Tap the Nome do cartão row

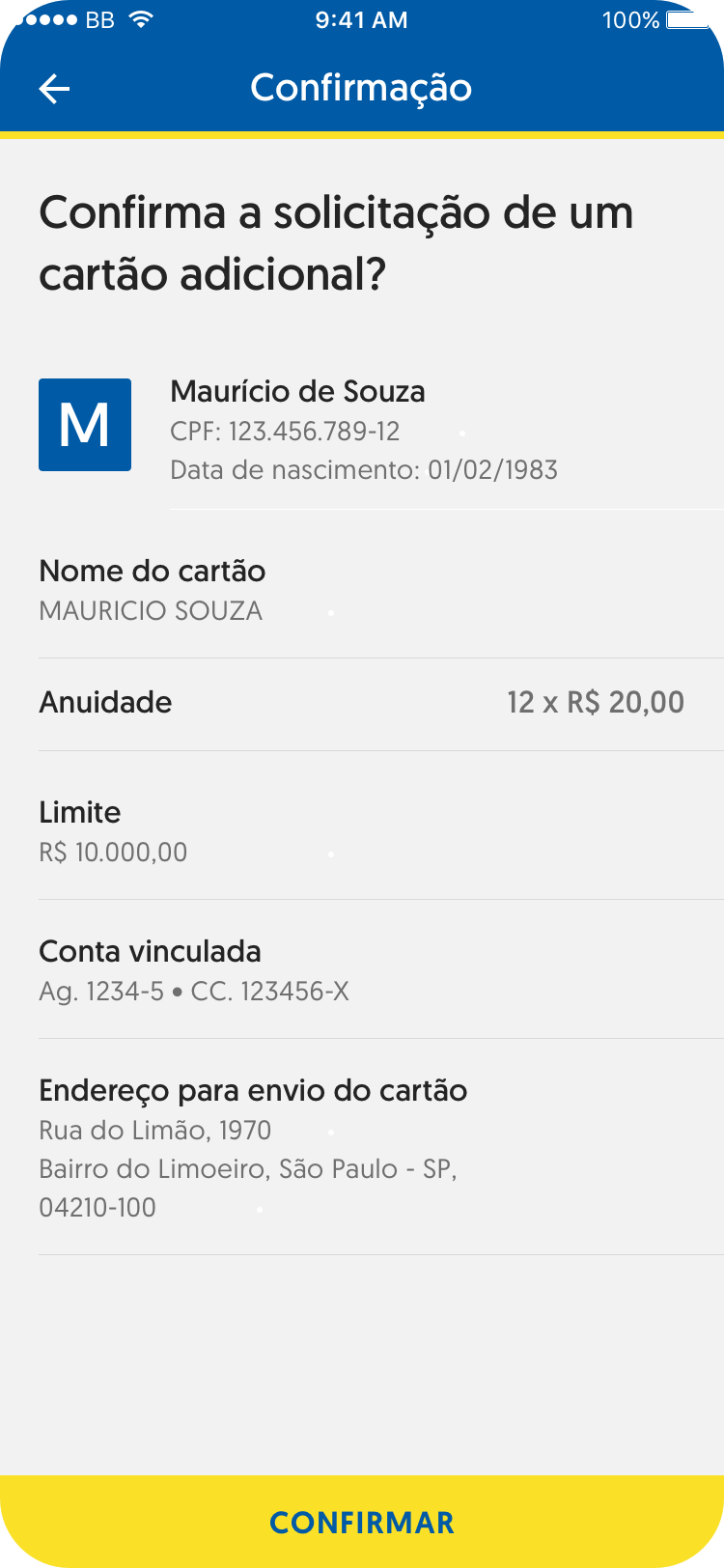coord(152,571)
